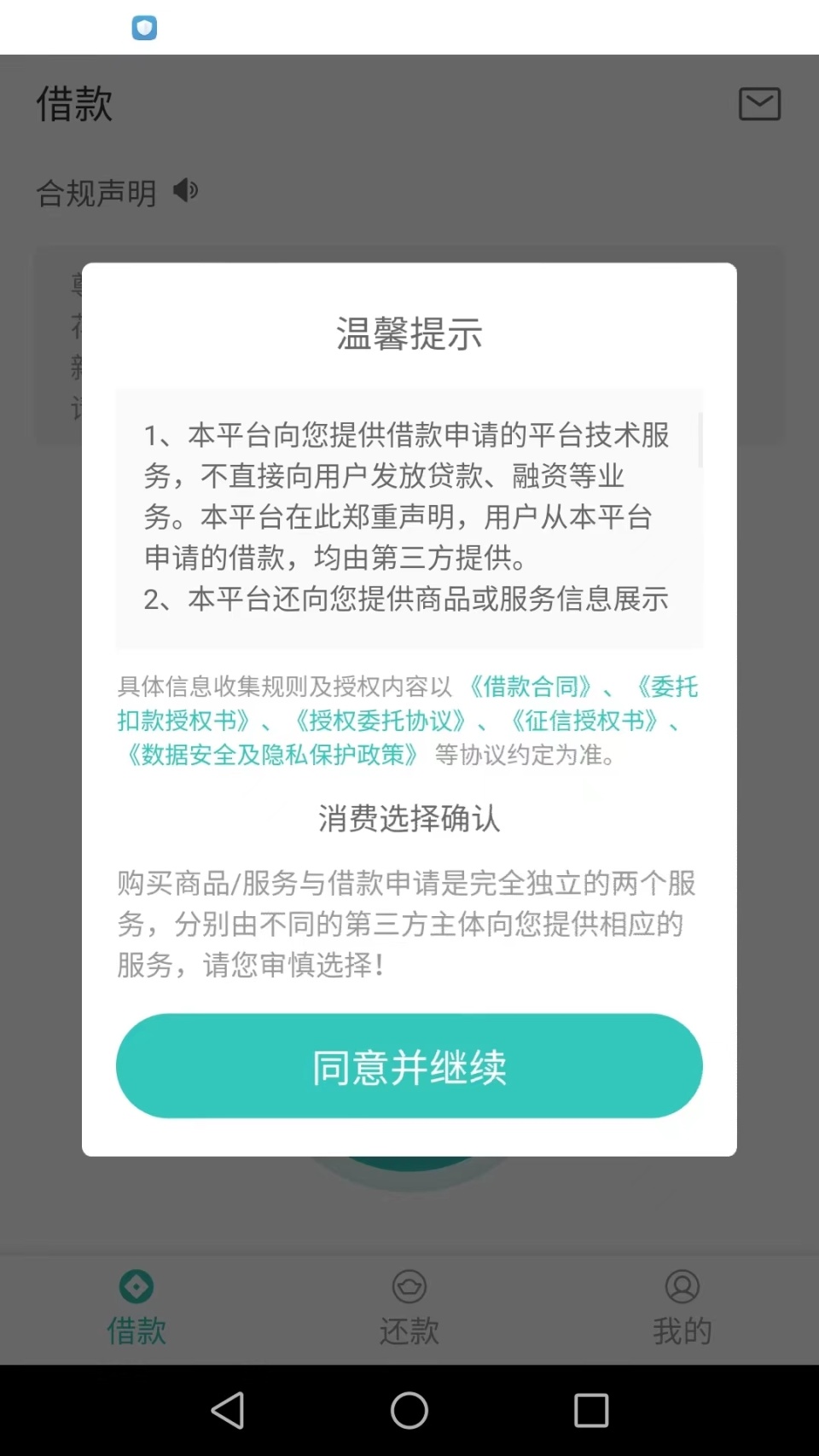Tap the 同意并继续 button
The width and height of the screenshot is (819, 1456).
(x=409, y=1065)
